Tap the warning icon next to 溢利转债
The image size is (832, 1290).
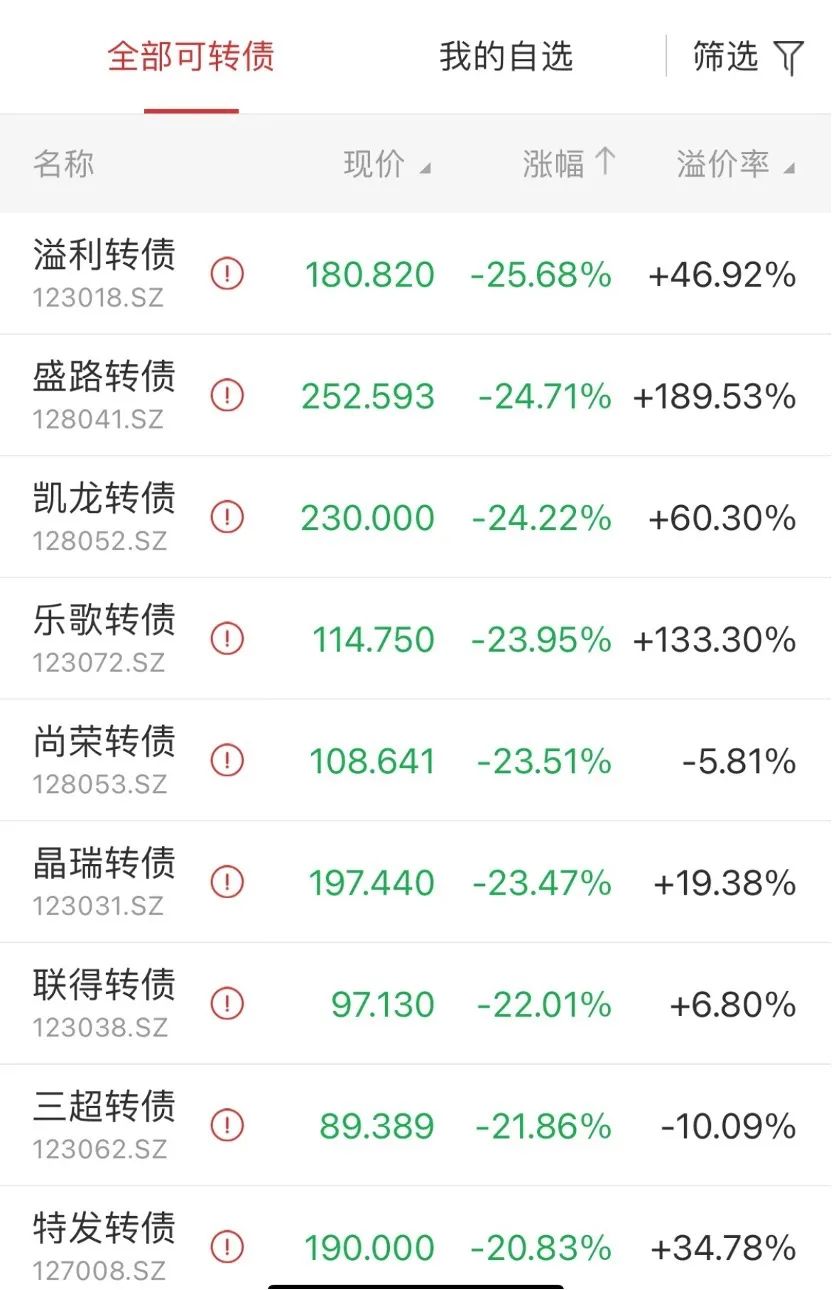coord(227,273)
